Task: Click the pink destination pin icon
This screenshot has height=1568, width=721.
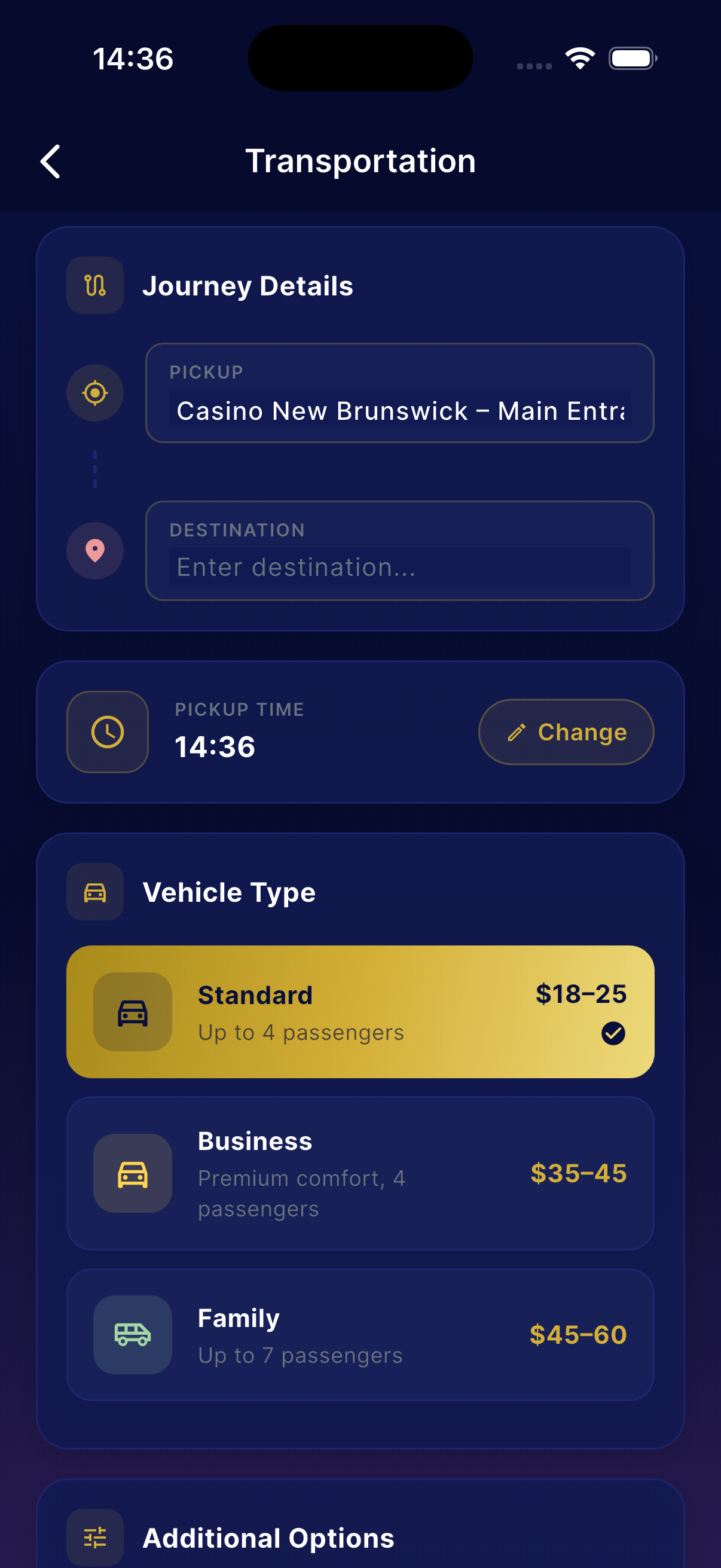Action: [x=94, y=550]
